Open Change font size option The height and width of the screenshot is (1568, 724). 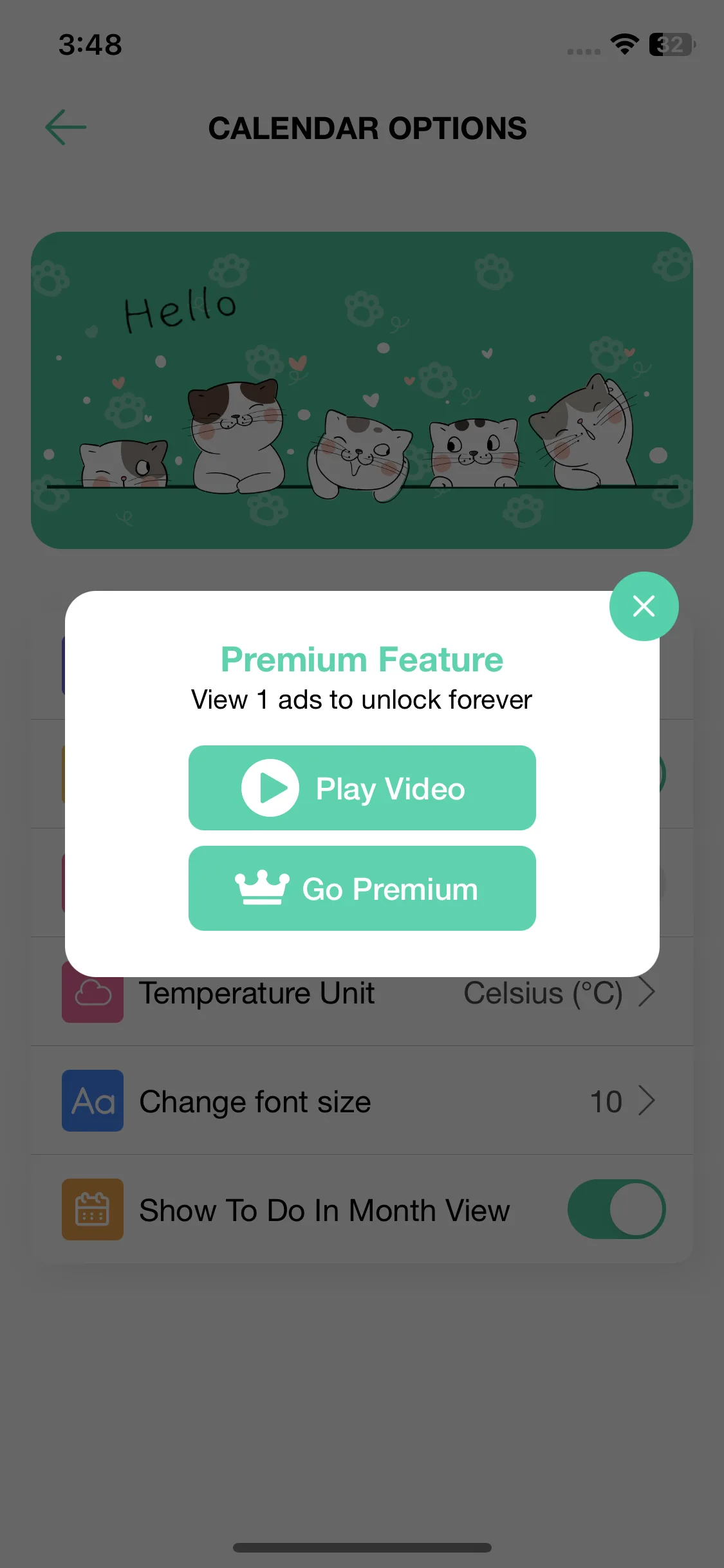pyautogui.click(x=360, y=1101)
